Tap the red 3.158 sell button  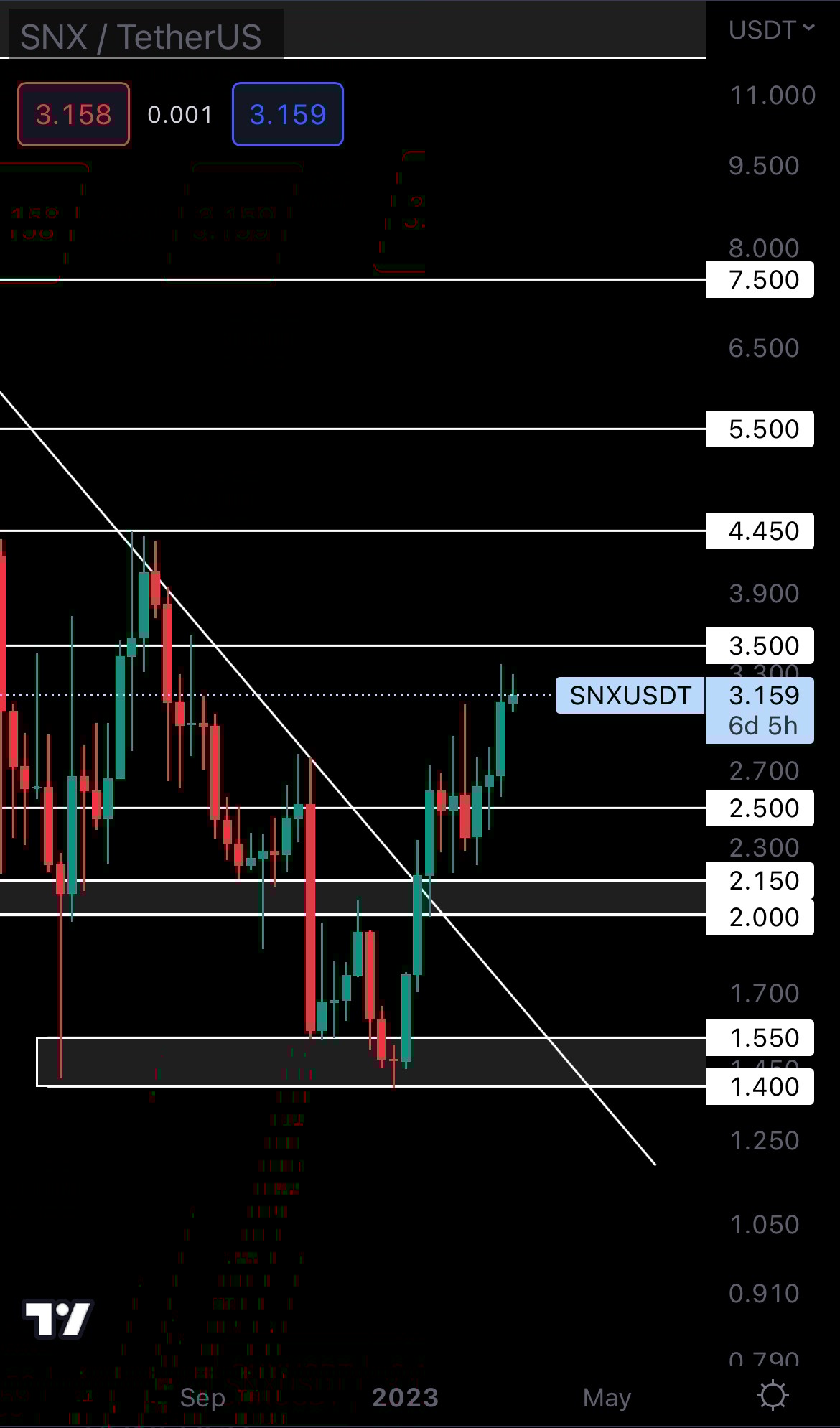[74, 114]
